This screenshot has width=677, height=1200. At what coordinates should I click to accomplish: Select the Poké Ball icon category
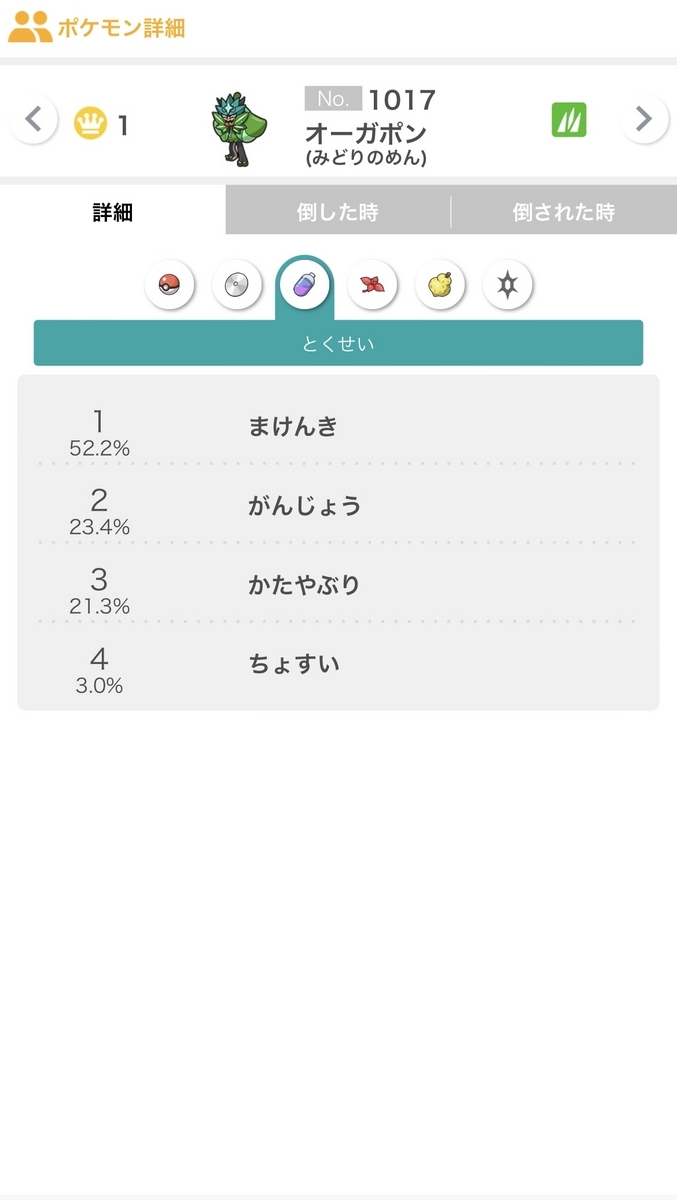(169, 286)
